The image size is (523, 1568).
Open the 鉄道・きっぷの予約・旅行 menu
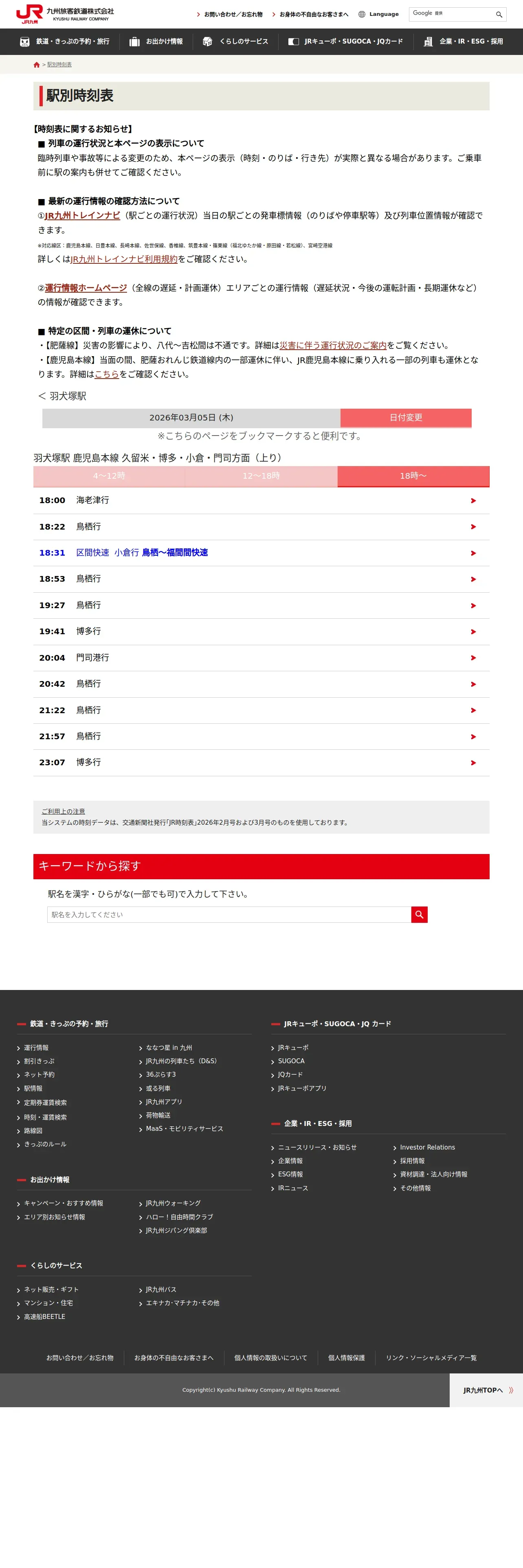click(x=64, y=42)
